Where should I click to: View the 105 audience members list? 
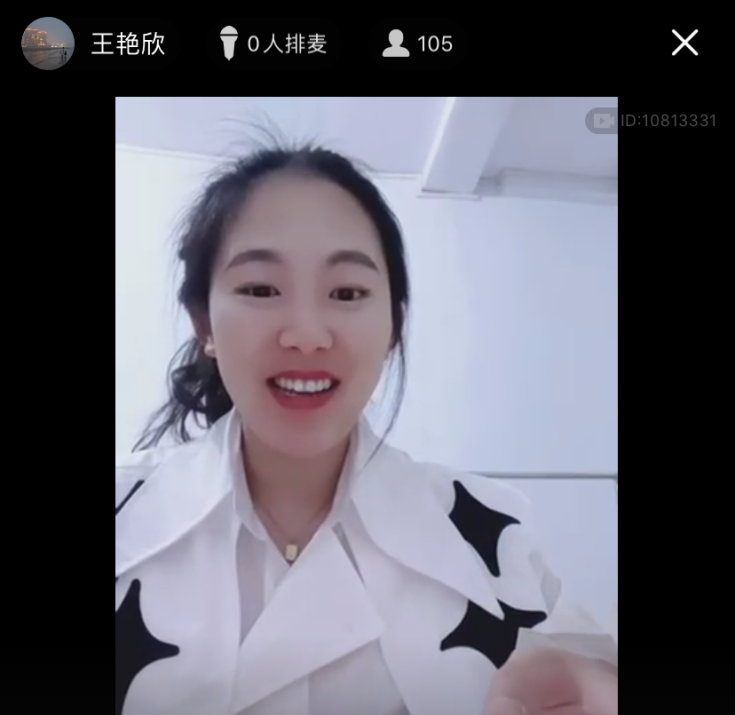[x=418, y=44]
